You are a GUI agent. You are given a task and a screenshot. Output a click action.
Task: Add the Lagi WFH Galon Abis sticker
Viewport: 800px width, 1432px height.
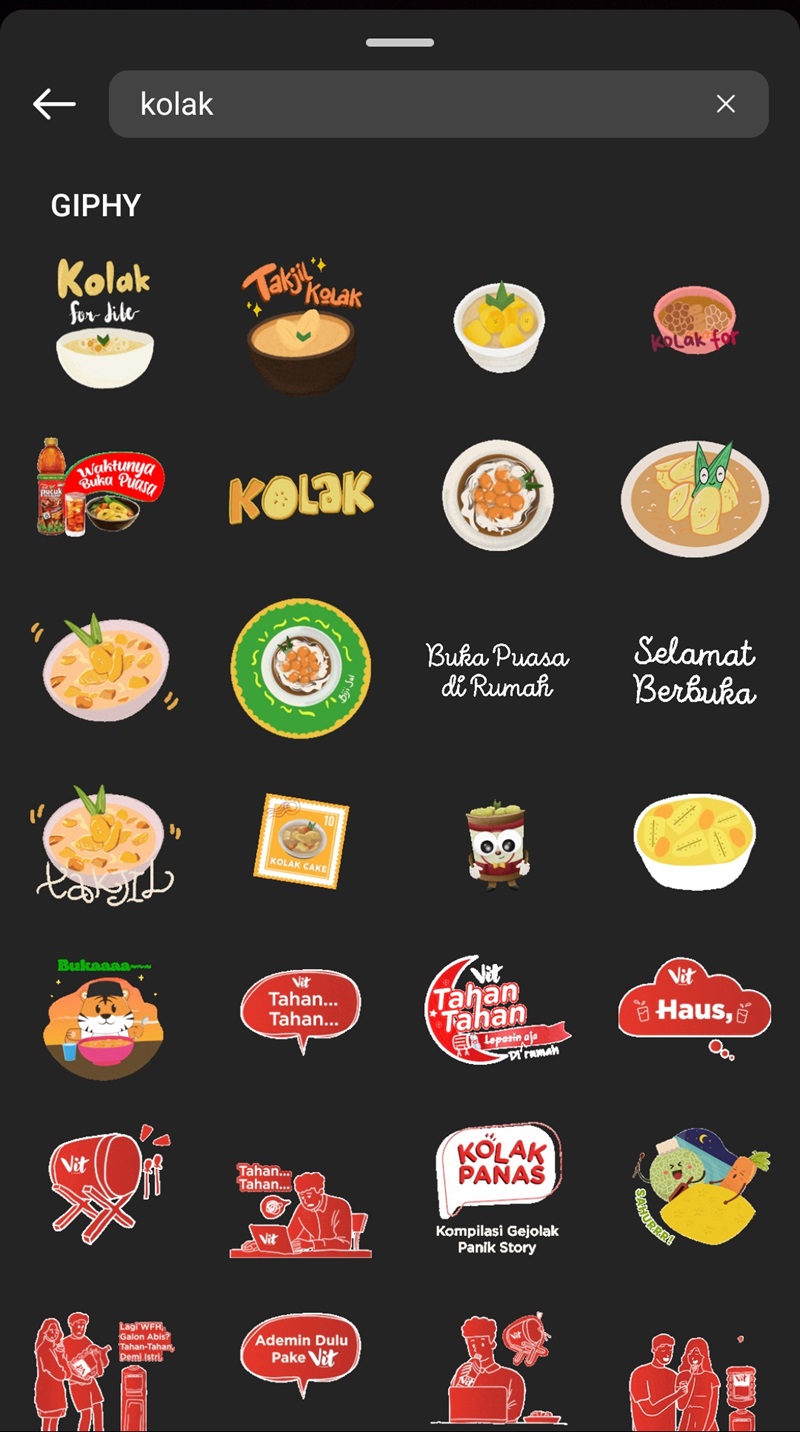104,1370
